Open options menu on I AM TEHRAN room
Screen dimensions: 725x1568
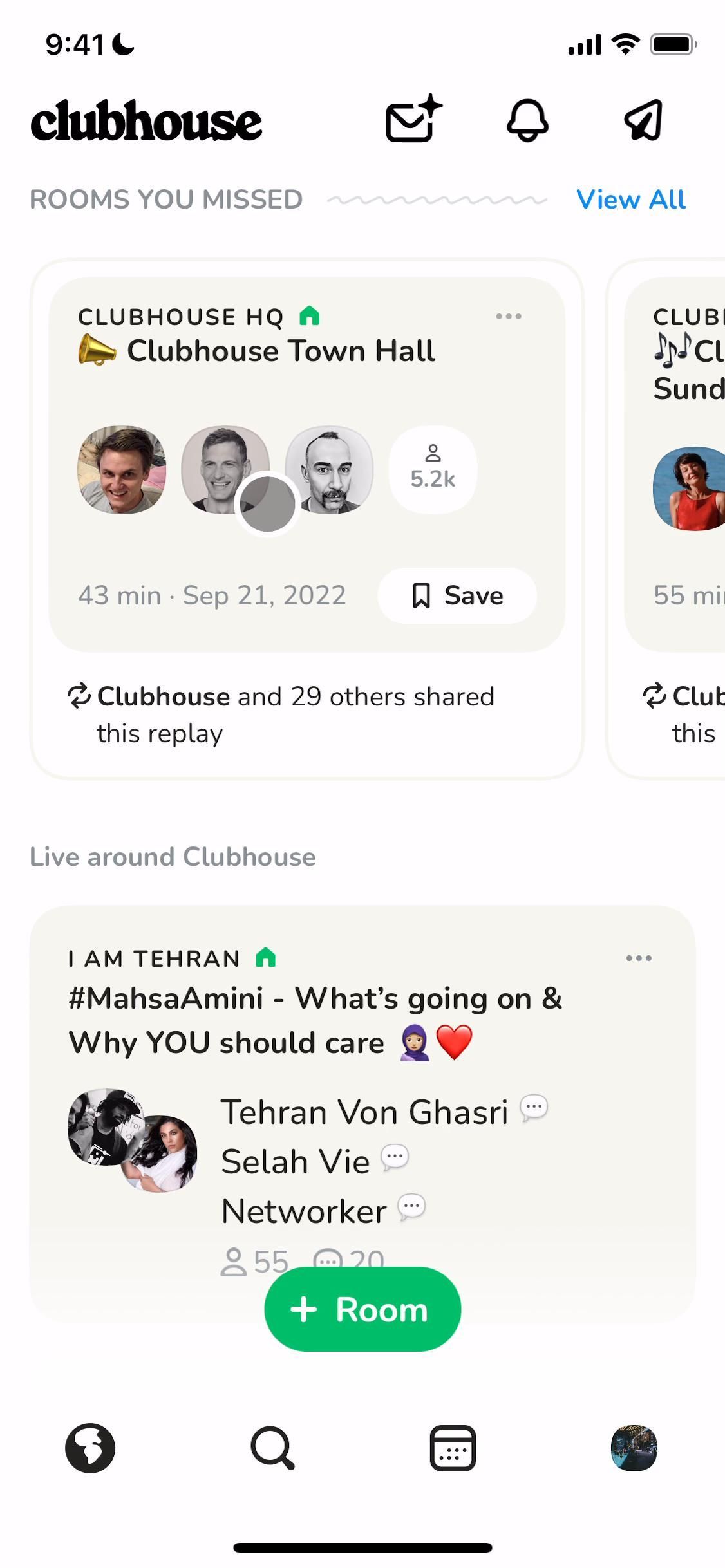639,958
